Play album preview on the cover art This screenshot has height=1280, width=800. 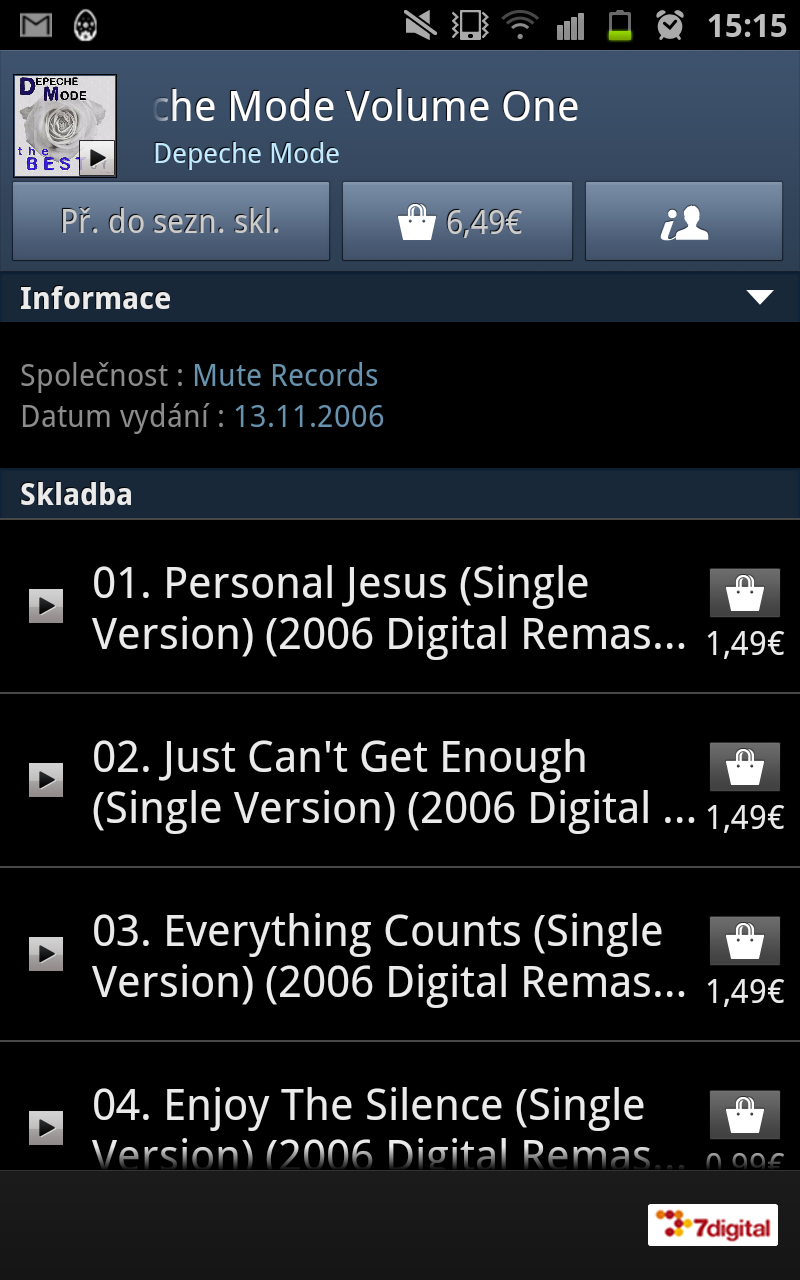coord(96,158)
